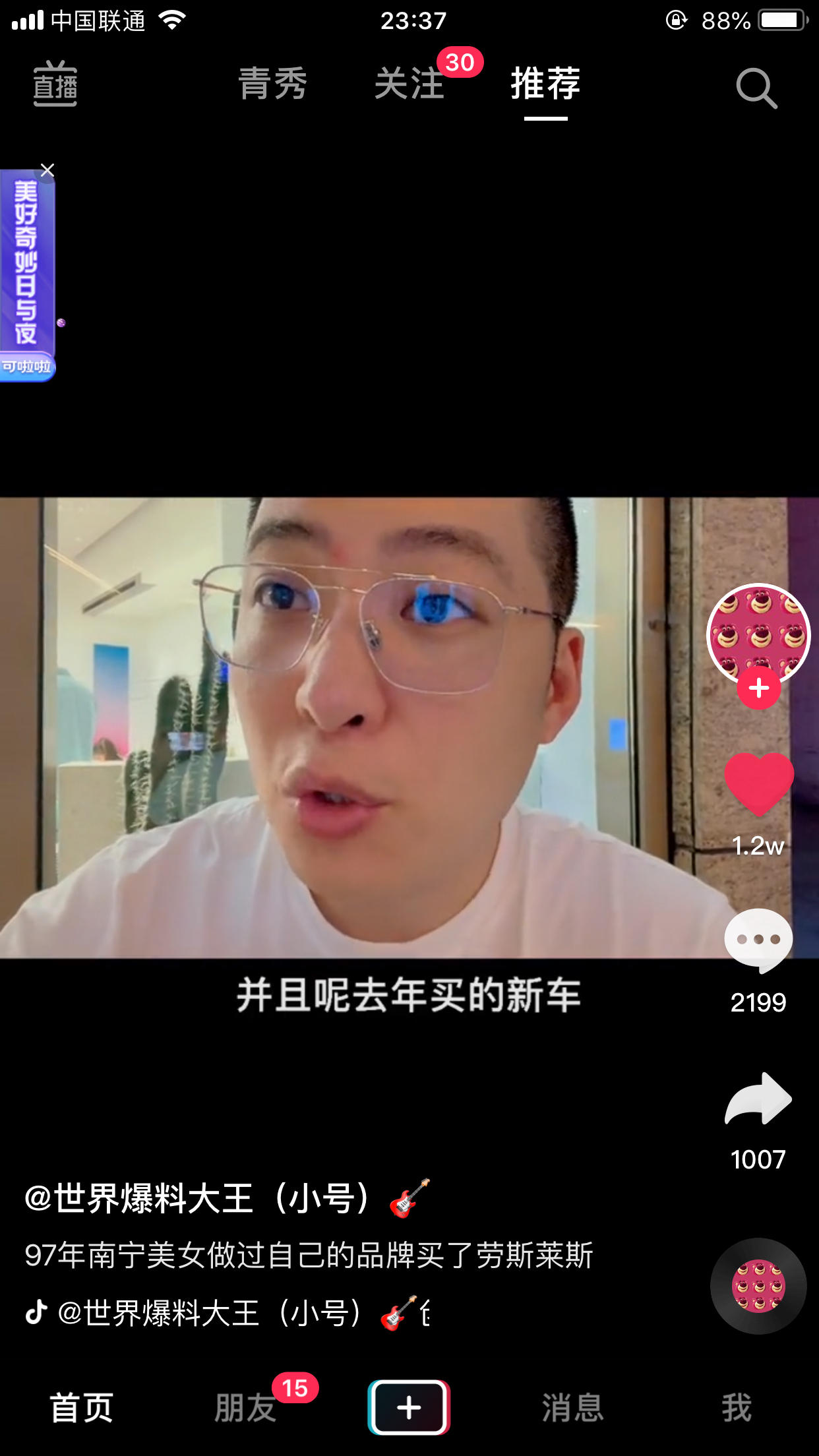Open the 消息 tab

click(572, 1408)
